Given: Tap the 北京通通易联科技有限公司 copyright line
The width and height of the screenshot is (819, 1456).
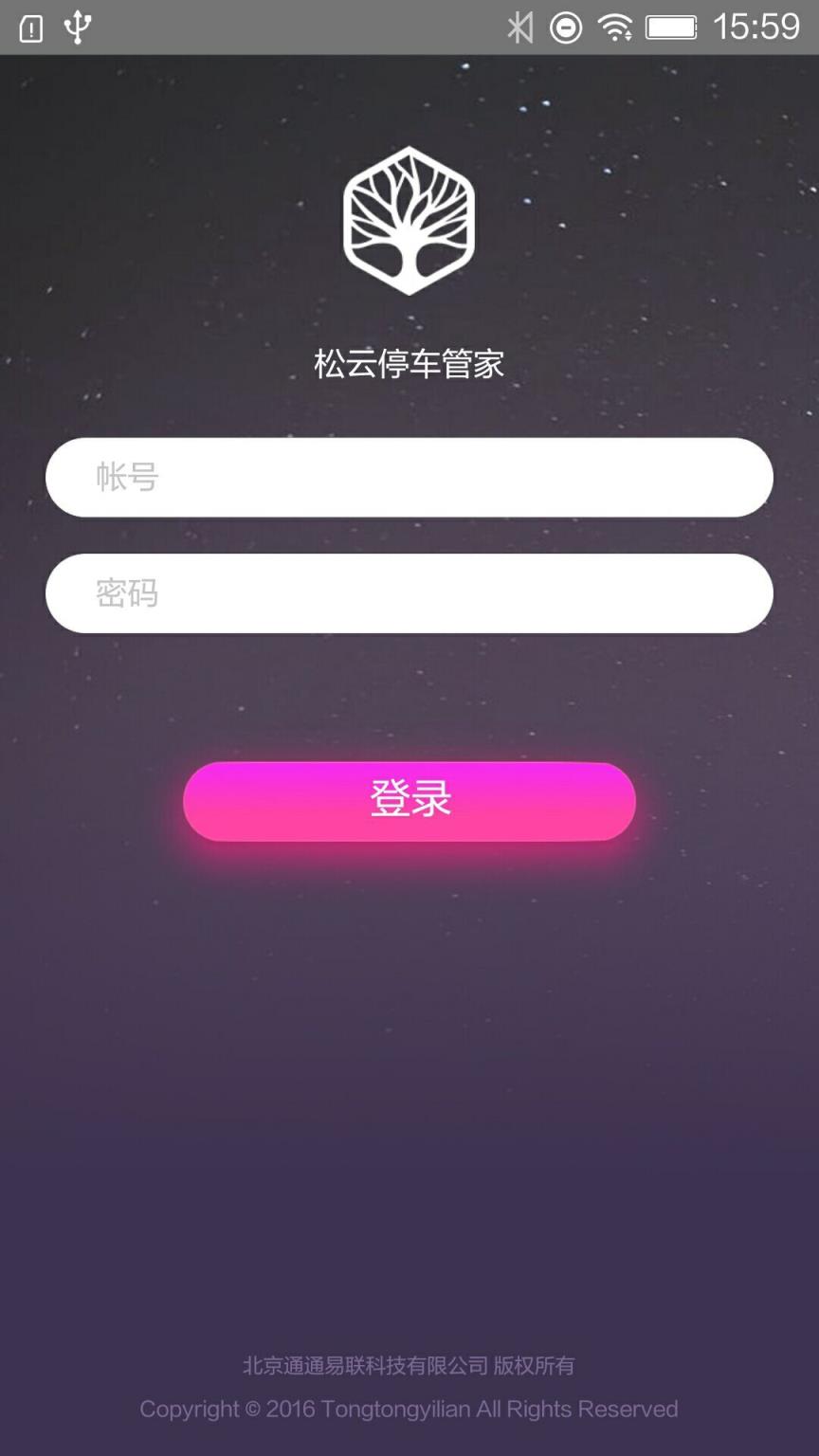Looking at the screenshot, I should click(x=409, y=1367).
